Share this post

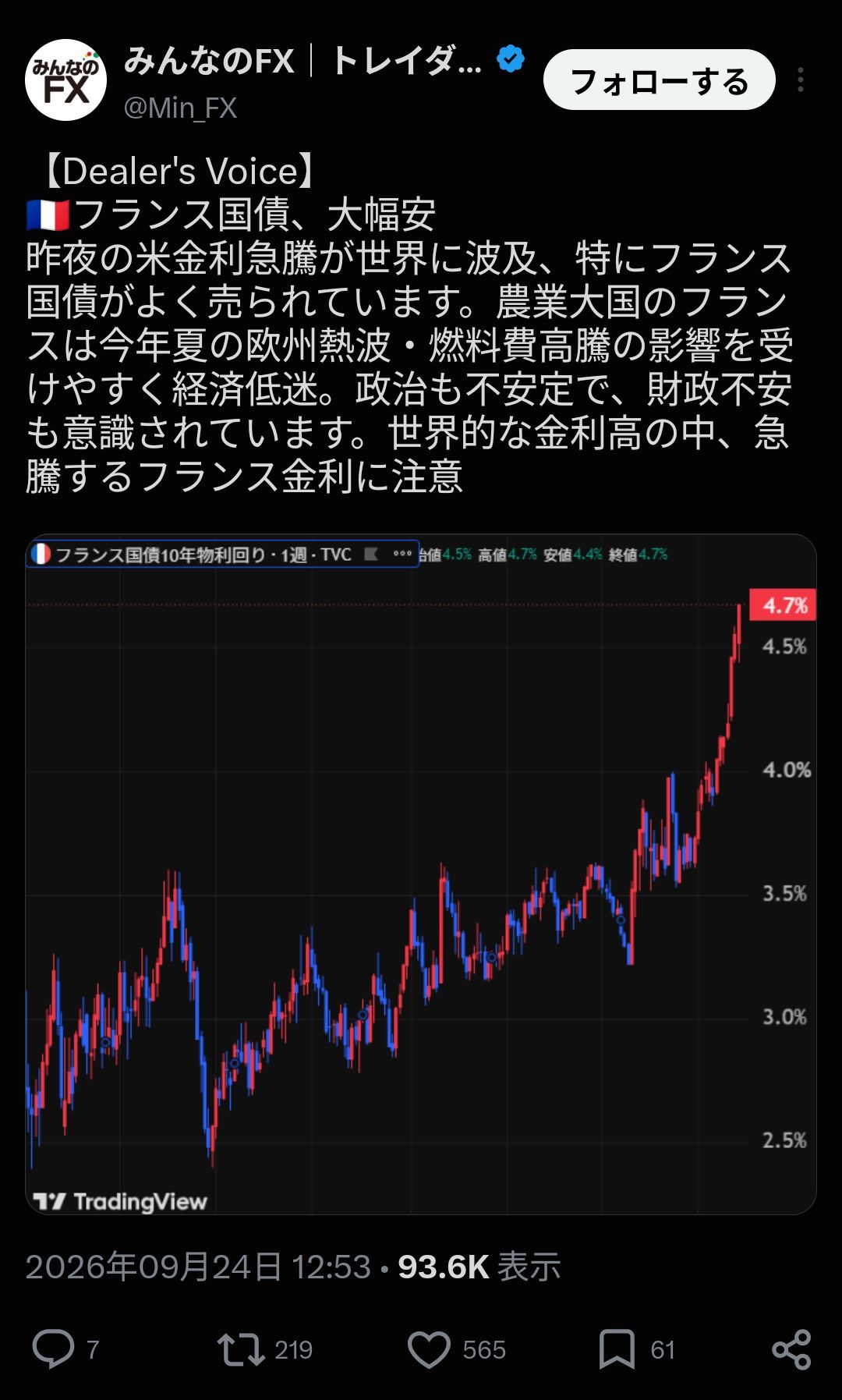[x=791, y=1349]
